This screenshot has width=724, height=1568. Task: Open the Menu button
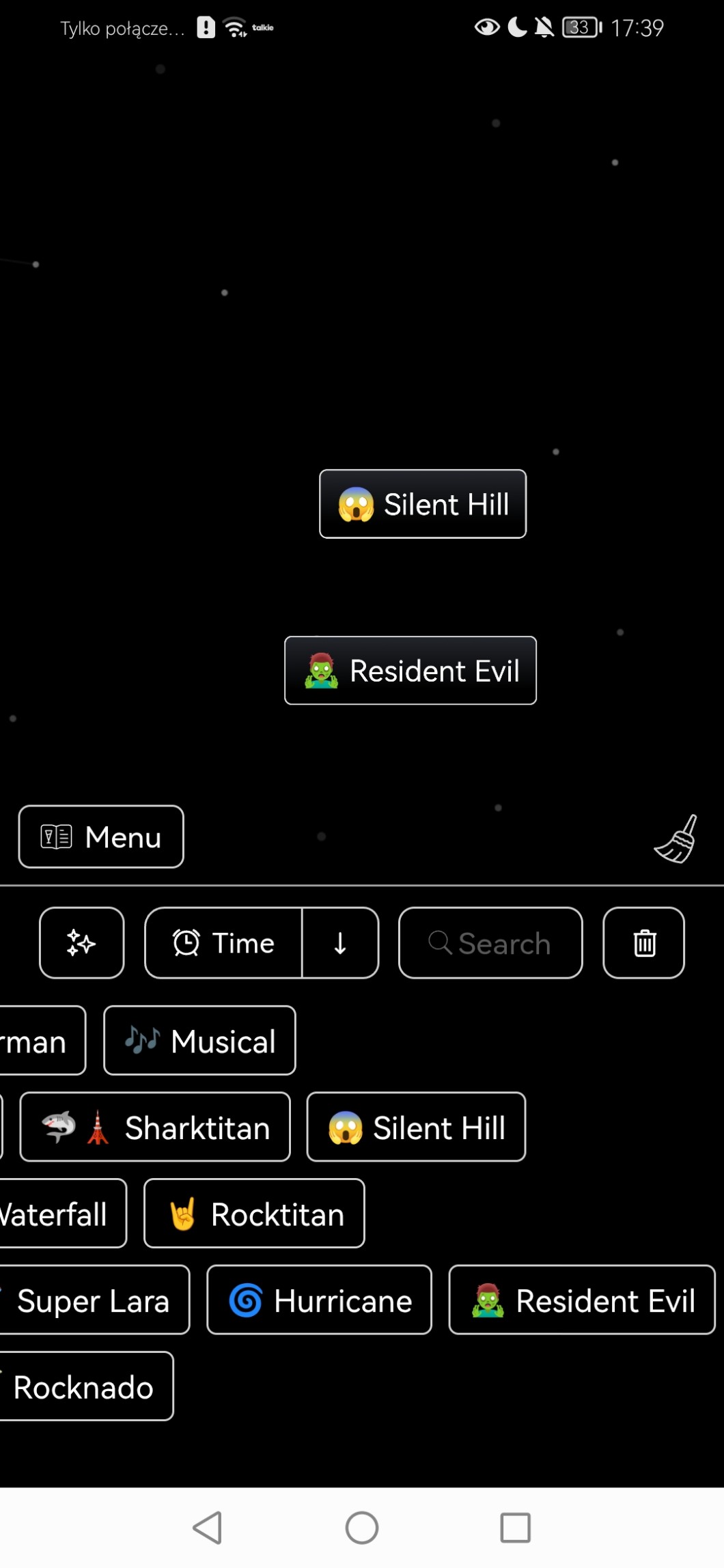(x=101, y=837)
